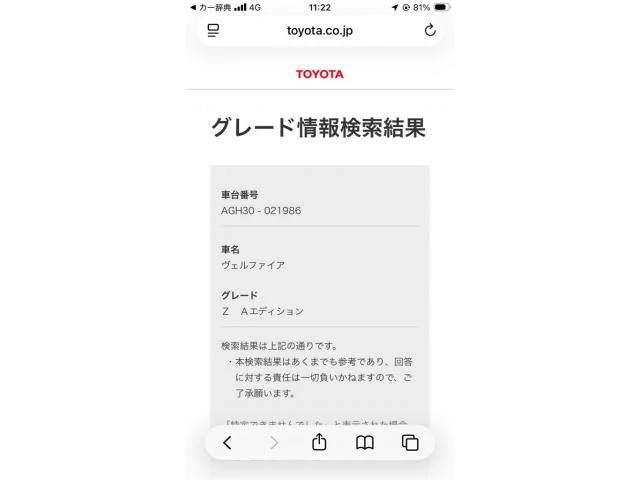The width and height of the screenshot is (640, 480).
Task: Tap the toyota.co.jp address bar
Action: click(320, 31)
